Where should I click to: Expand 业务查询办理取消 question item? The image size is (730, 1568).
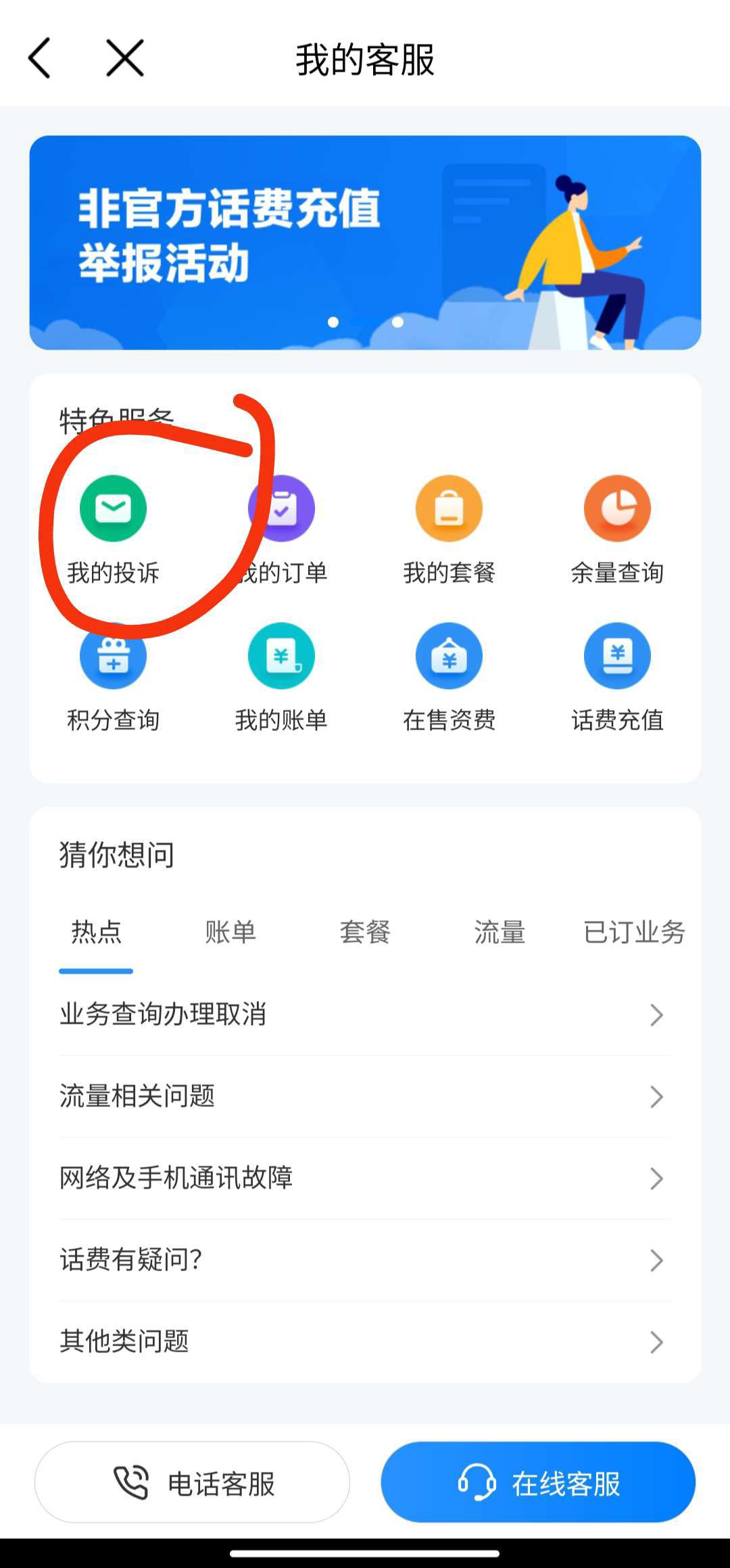(x=365, y=1014)
